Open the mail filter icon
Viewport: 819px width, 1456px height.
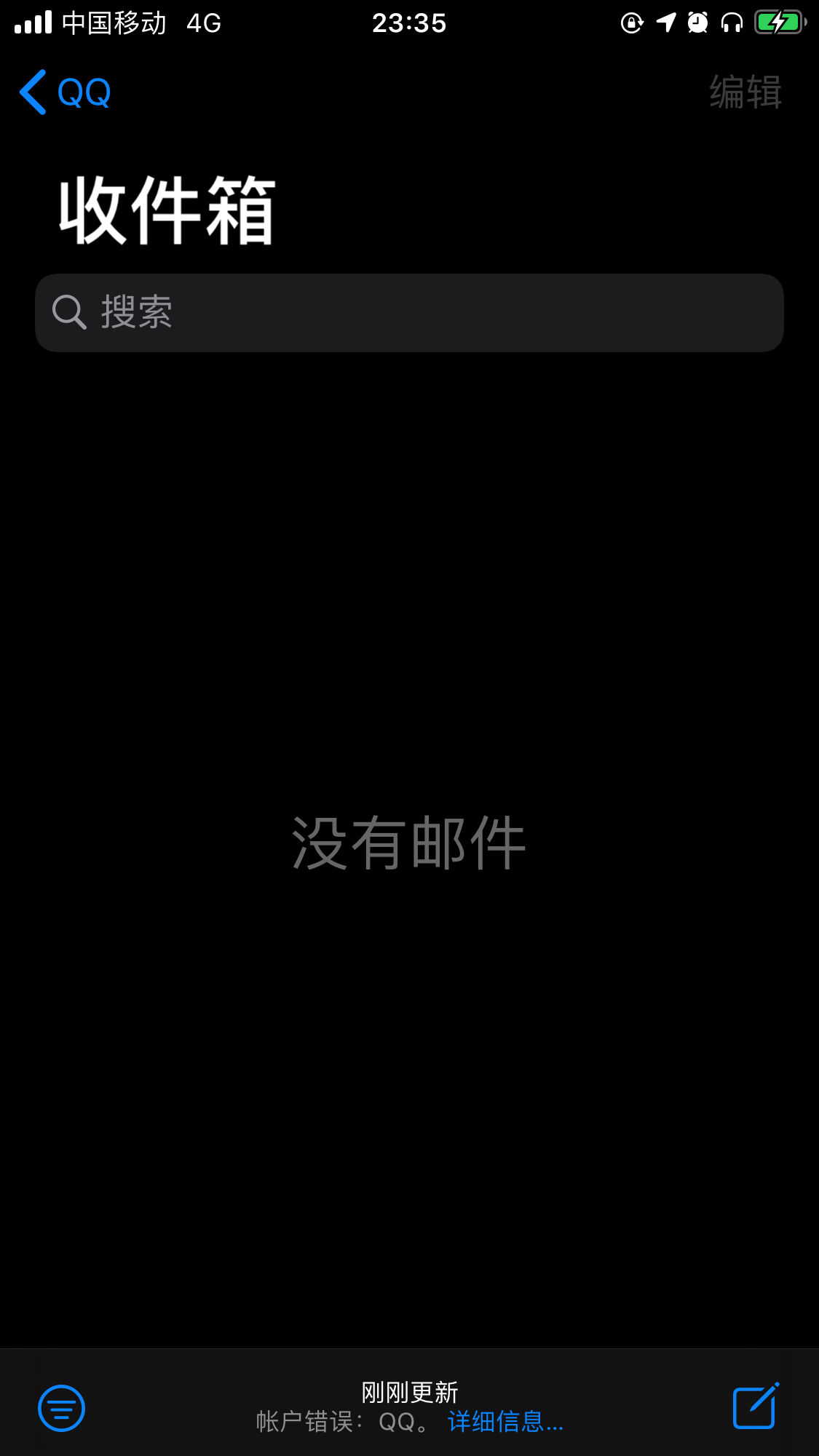[62, 1408]
